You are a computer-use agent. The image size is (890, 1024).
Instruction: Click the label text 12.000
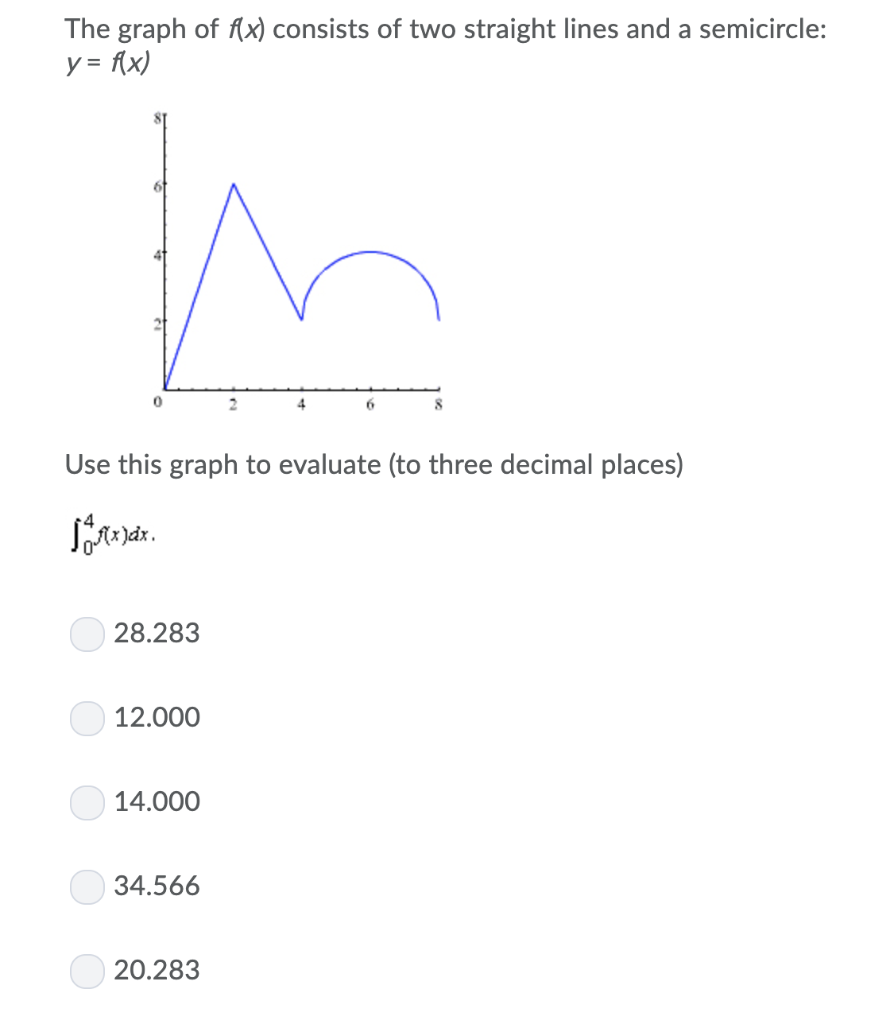point(157,717)
